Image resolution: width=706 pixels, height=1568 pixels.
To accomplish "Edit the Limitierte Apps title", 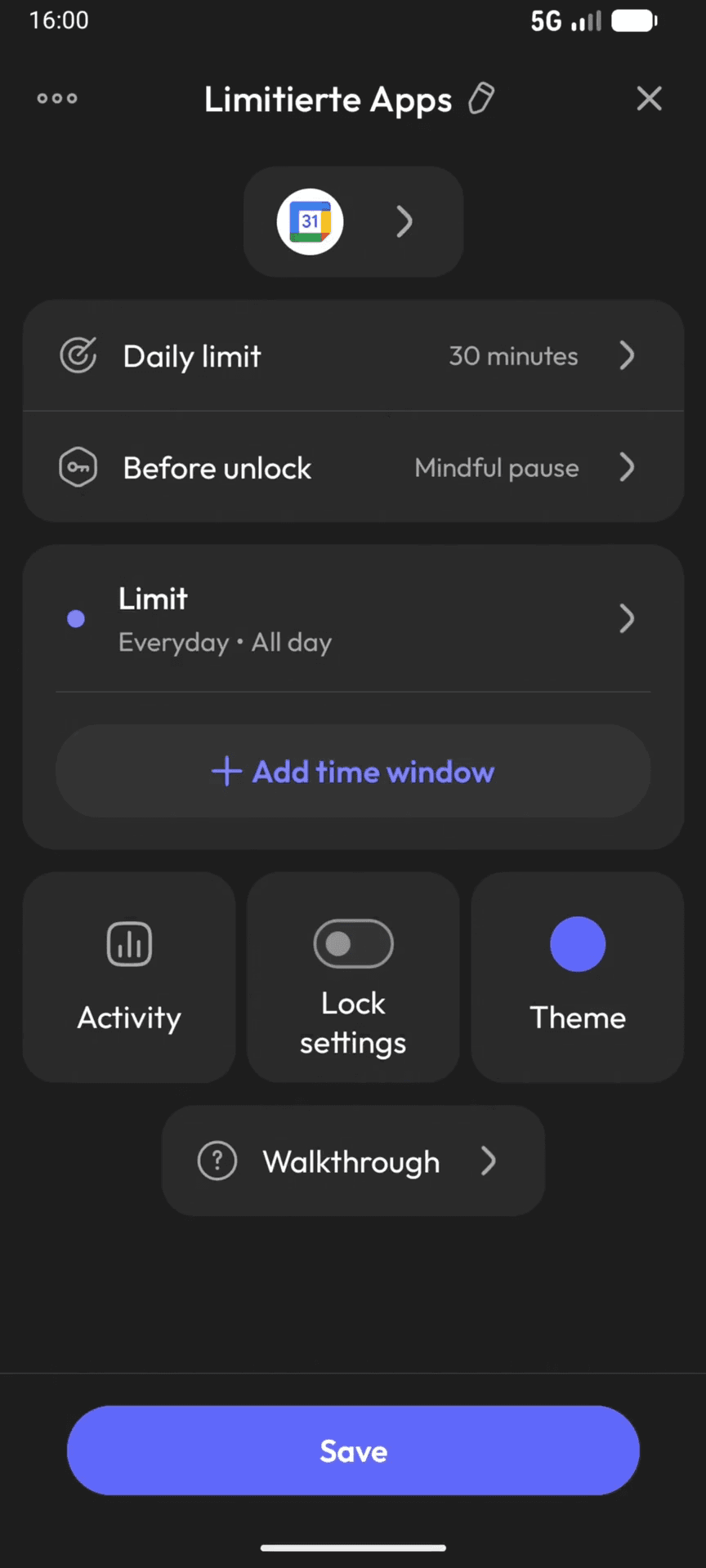I will (481, 99).
